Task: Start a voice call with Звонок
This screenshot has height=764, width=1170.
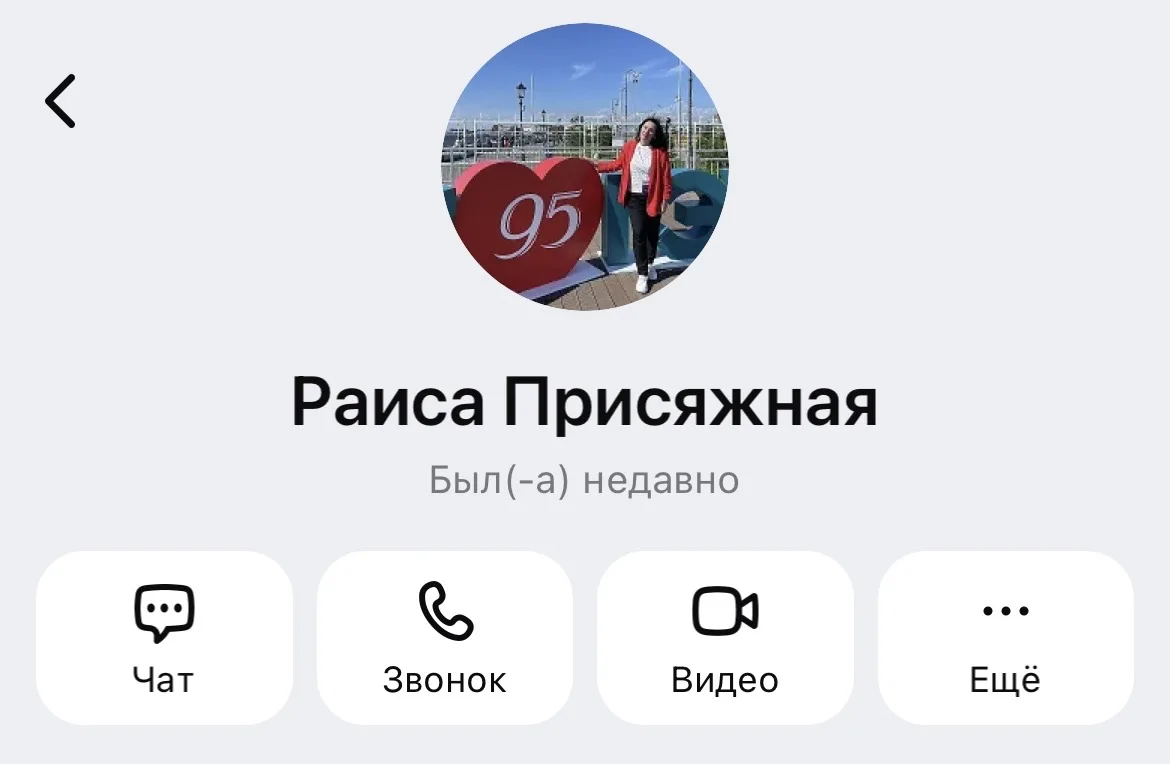Action: click(445, 637)
